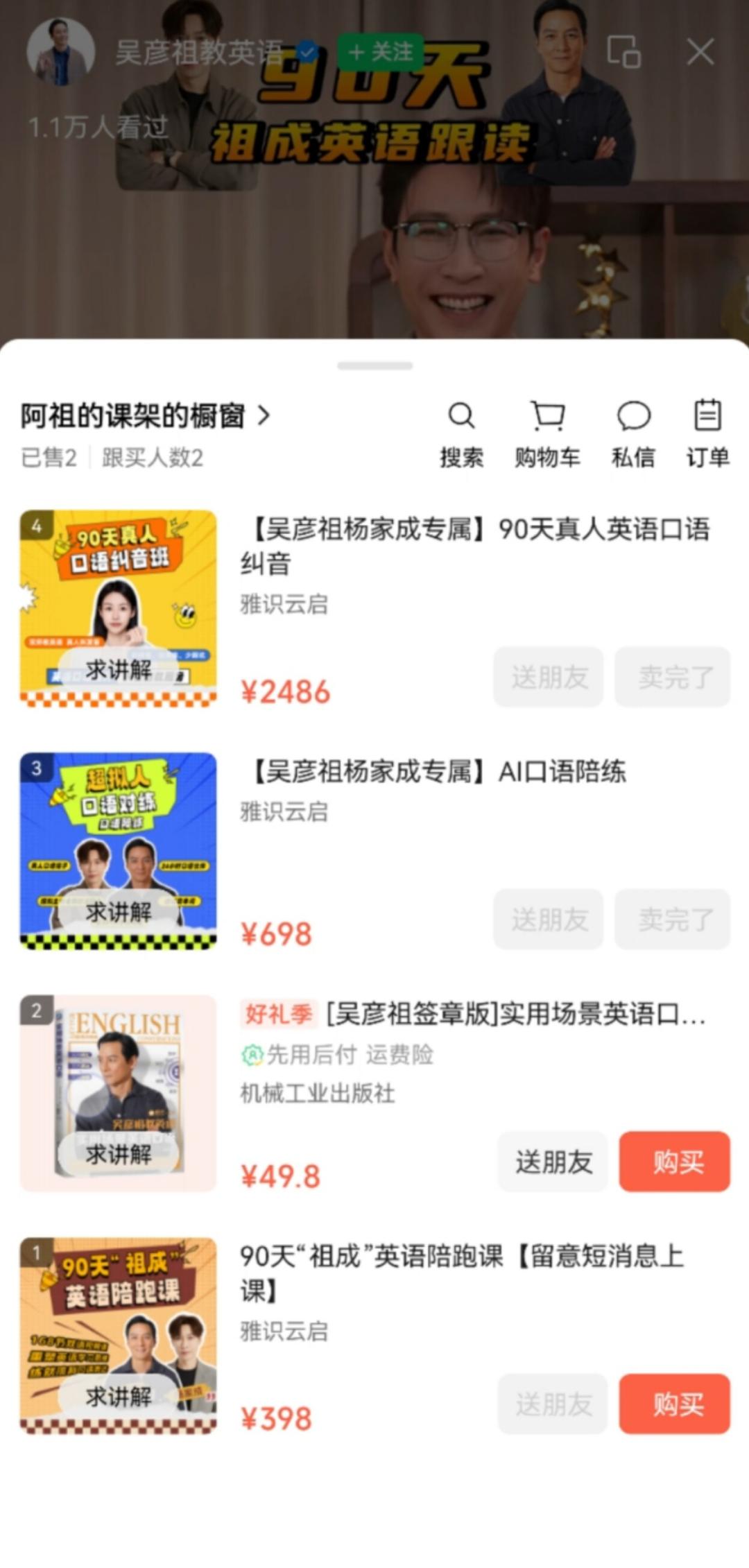Open the AI口语陪练 product details
749x1568 pixels.
point(437,771)
